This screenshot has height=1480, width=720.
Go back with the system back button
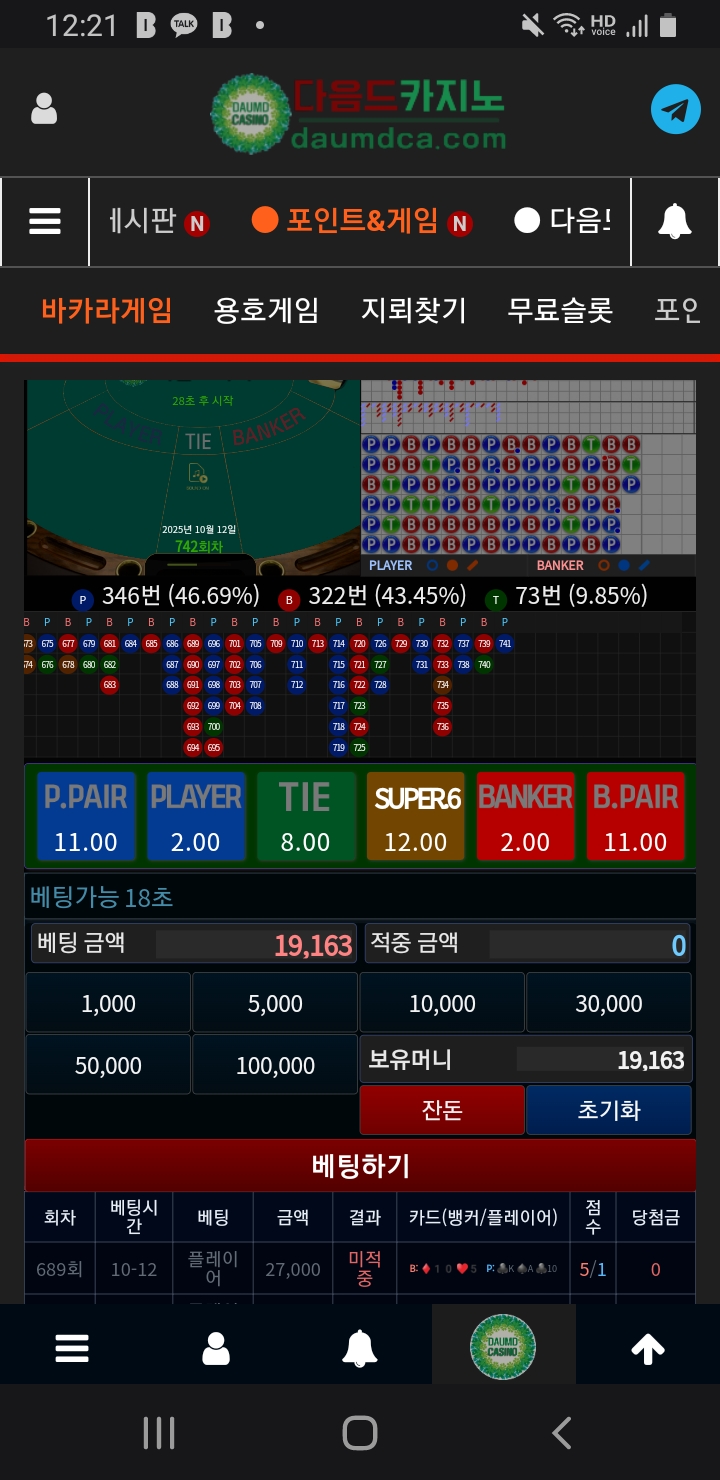click(562, 1433)
